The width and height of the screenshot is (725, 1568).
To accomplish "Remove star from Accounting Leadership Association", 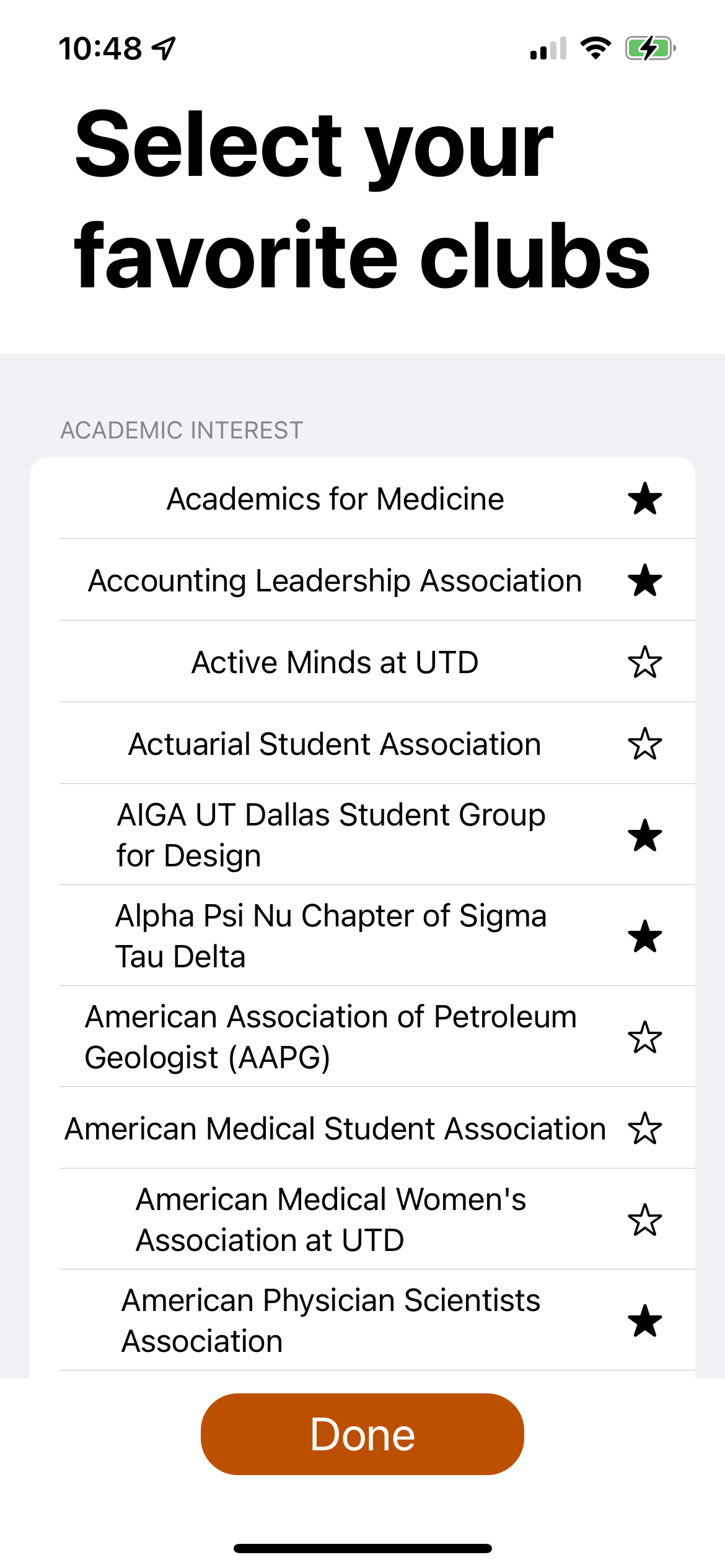I will point(644,581).
